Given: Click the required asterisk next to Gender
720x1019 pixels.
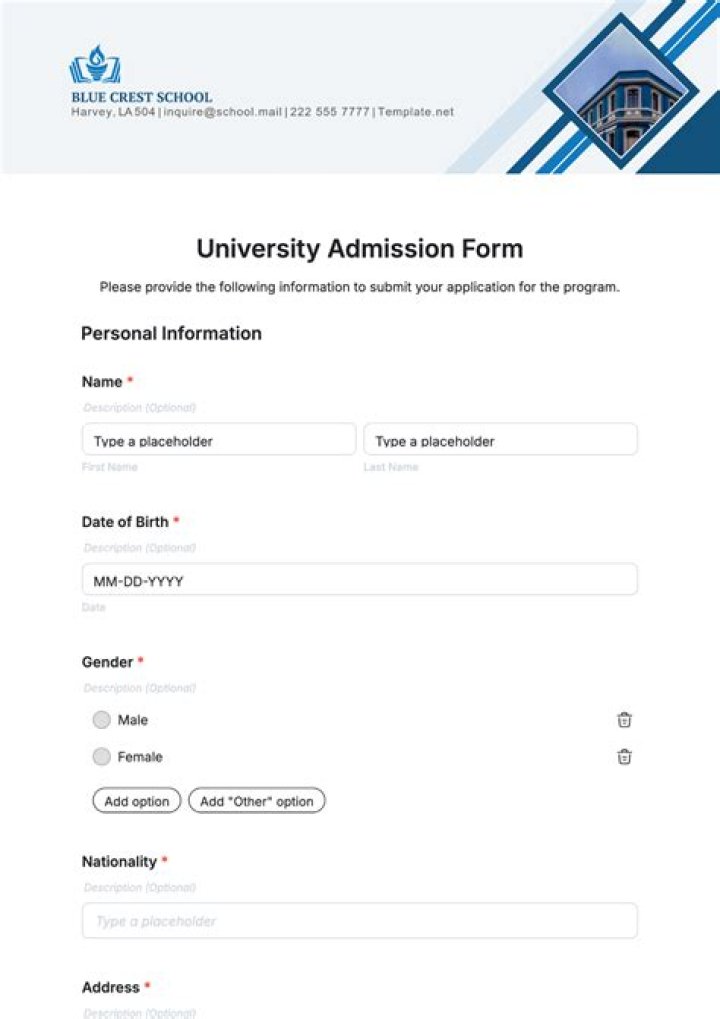Looking at the screenshot, I should click(x=139, y=661).
